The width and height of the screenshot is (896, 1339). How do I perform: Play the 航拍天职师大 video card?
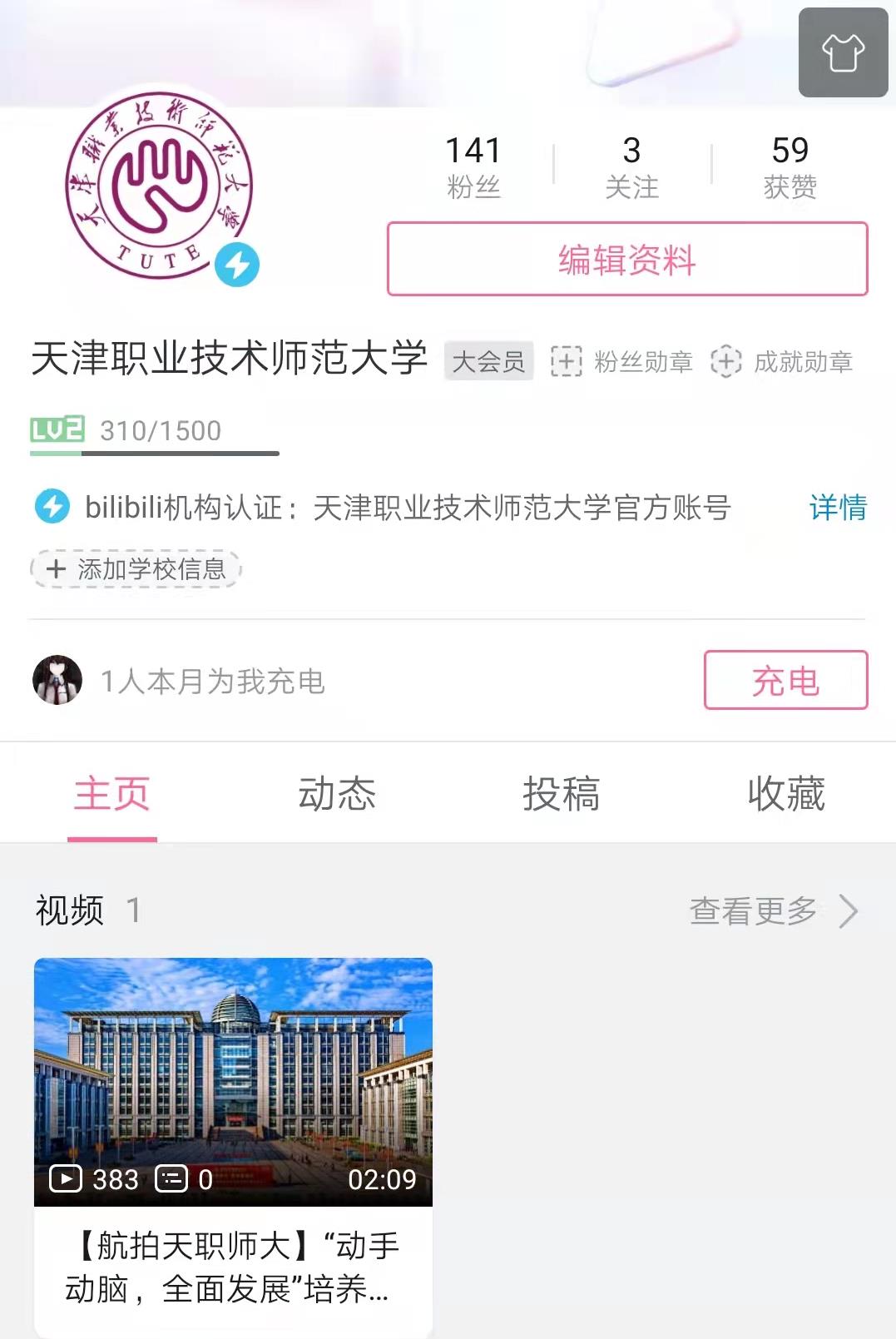click(x=233, y=1082)
